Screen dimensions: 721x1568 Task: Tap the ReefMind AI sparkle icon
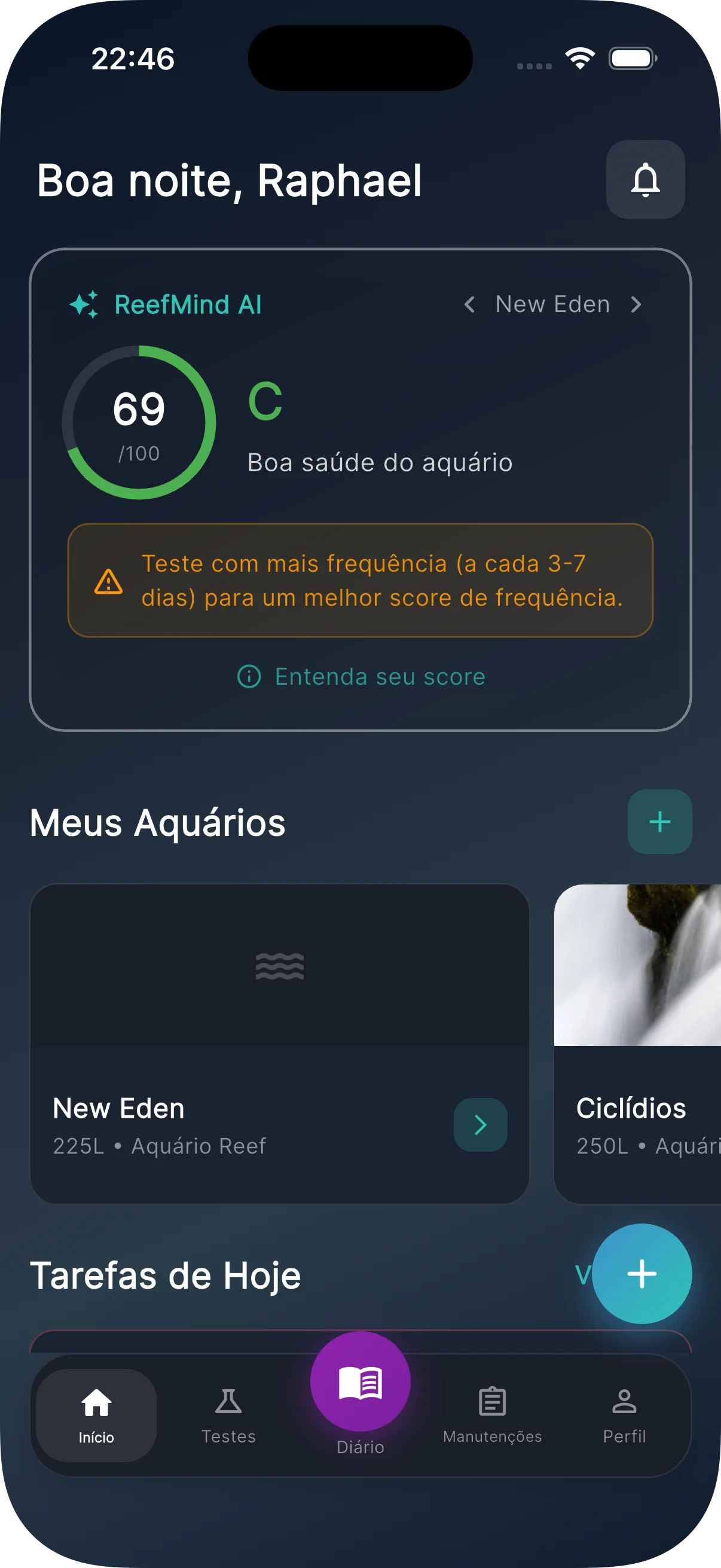[85, 304]
